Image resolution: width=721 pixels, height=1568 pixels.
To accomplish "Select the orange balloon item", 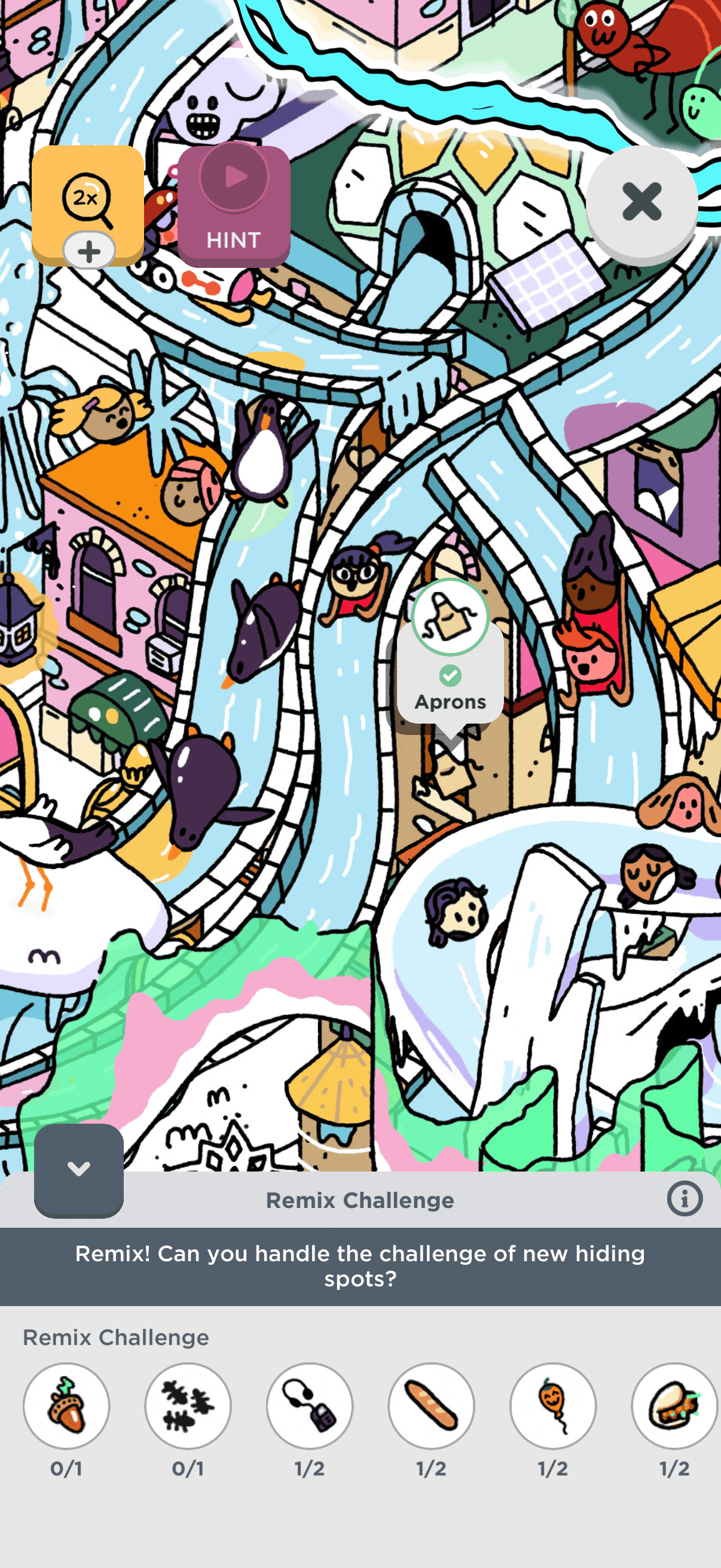I will [x=552, y=1405].
